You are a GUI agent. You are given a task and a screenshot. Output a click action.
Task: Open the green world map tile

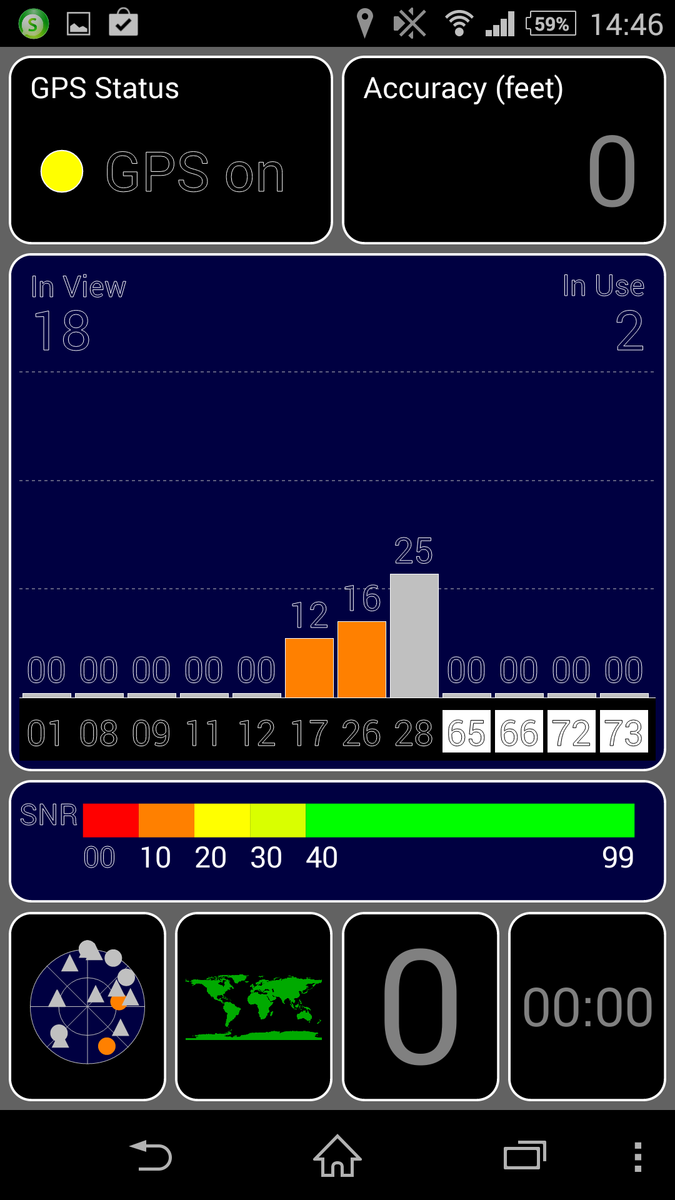[x=254, y=1006]
